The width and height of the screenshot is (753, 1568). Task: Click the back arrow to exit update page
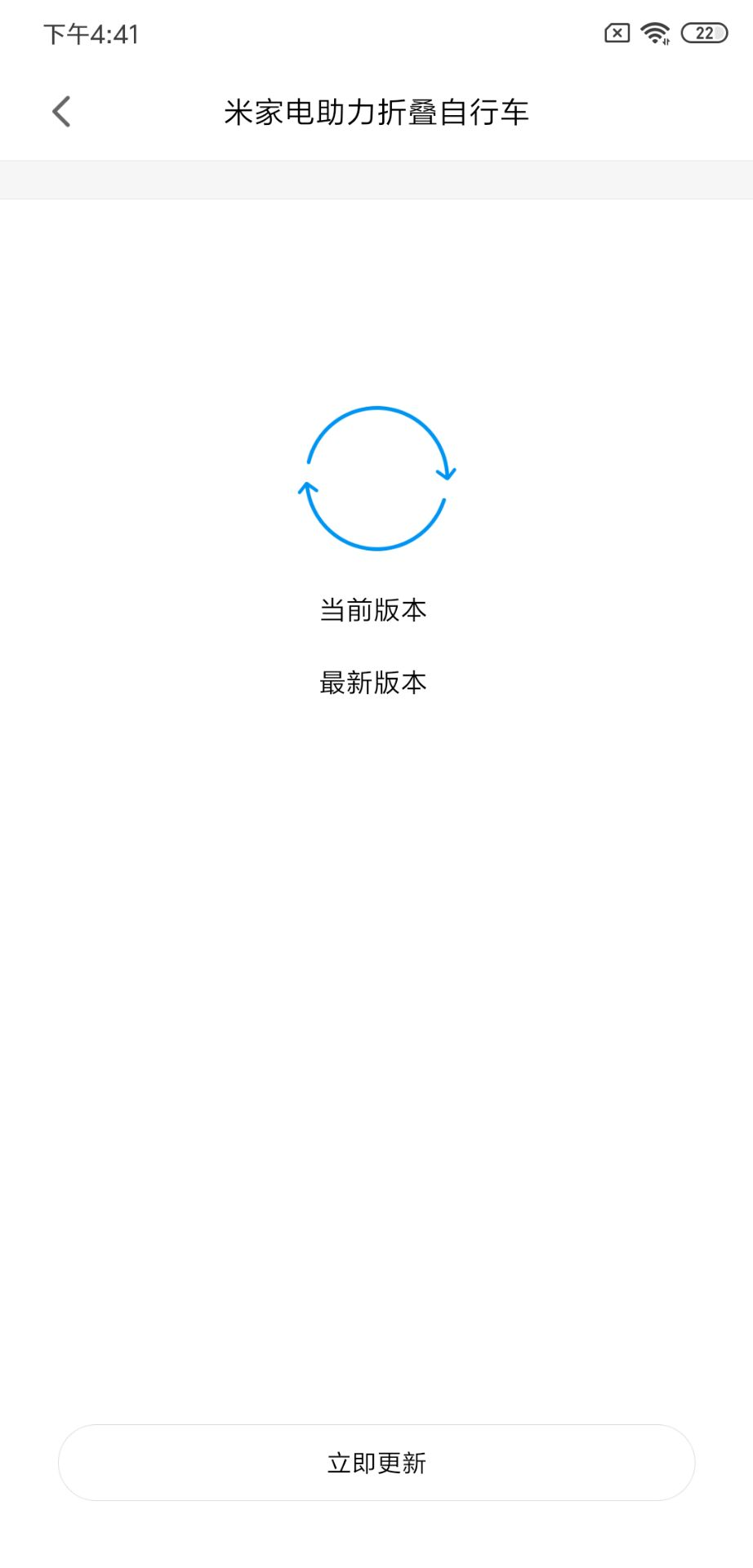pos(60,110)
